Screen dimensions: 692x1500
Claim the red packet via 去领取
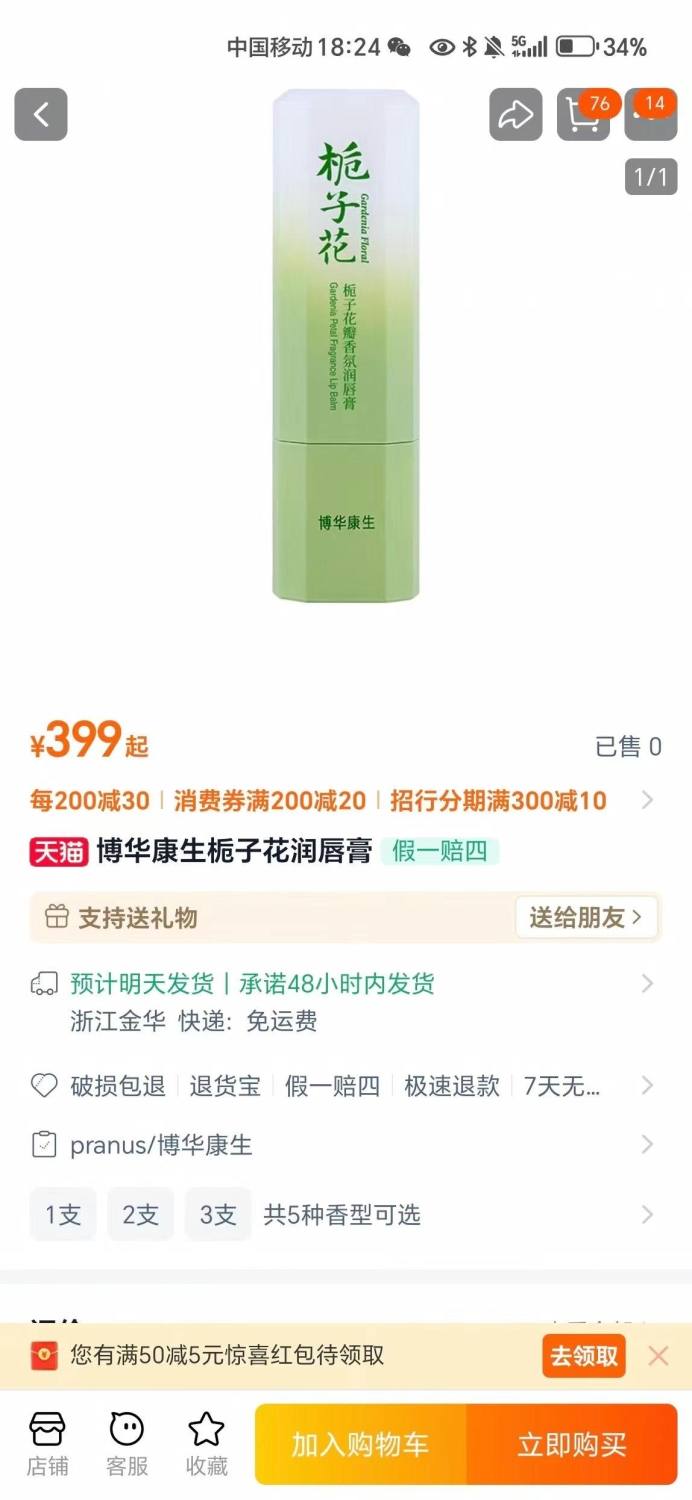click(x=584, y=1356)
